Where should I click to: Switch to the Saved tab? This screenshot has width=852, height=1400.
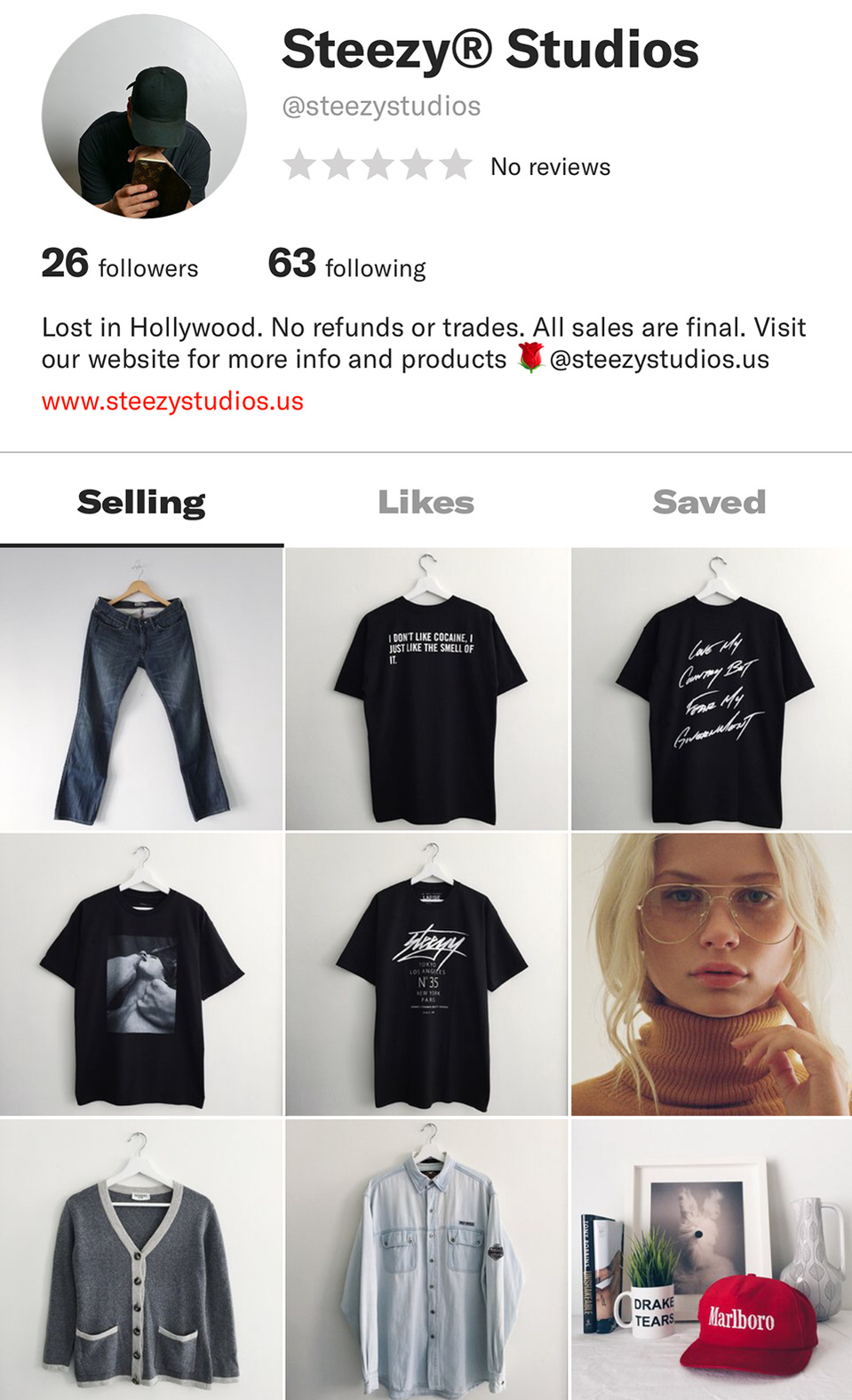[x=709, y=502]
